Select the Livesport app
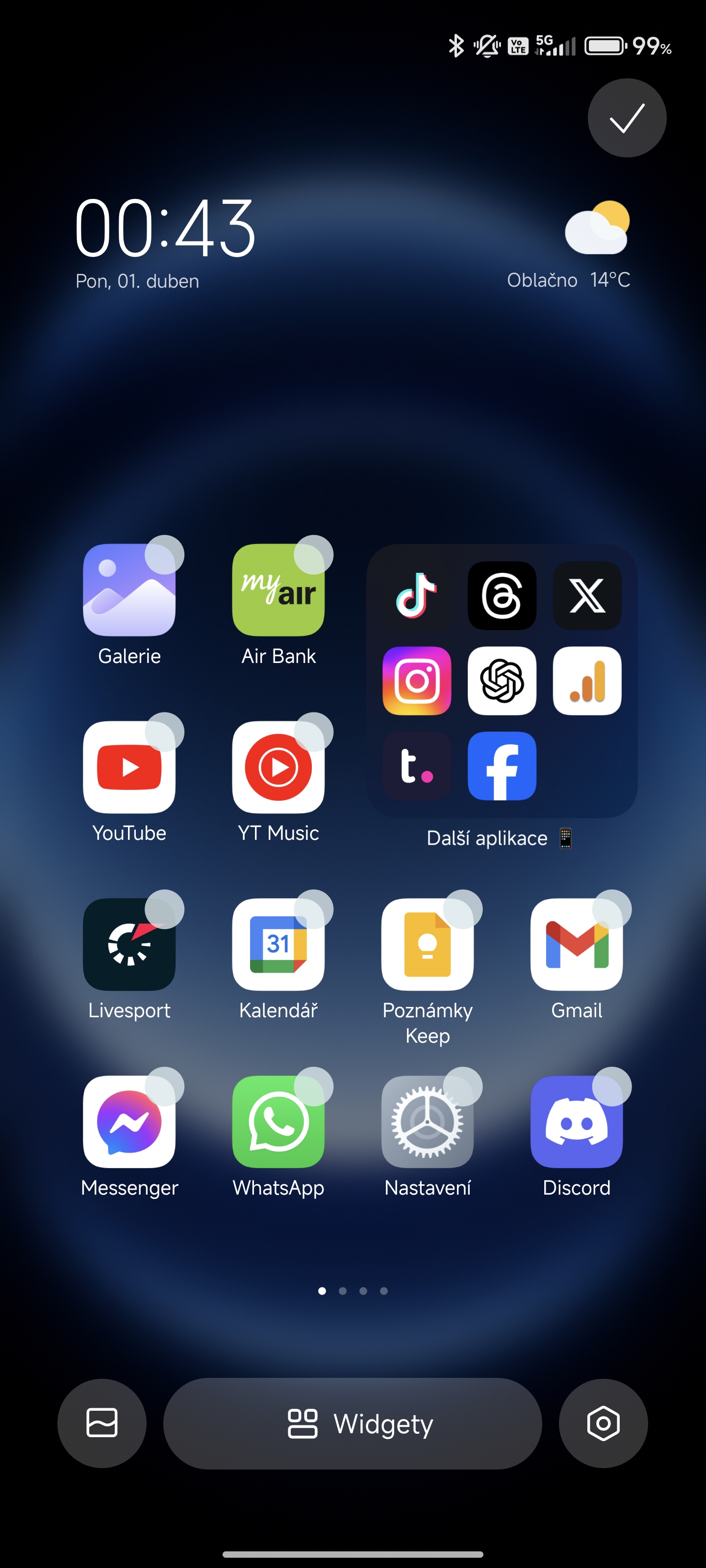Viewport: 706px width, 1568px height. 129,944
